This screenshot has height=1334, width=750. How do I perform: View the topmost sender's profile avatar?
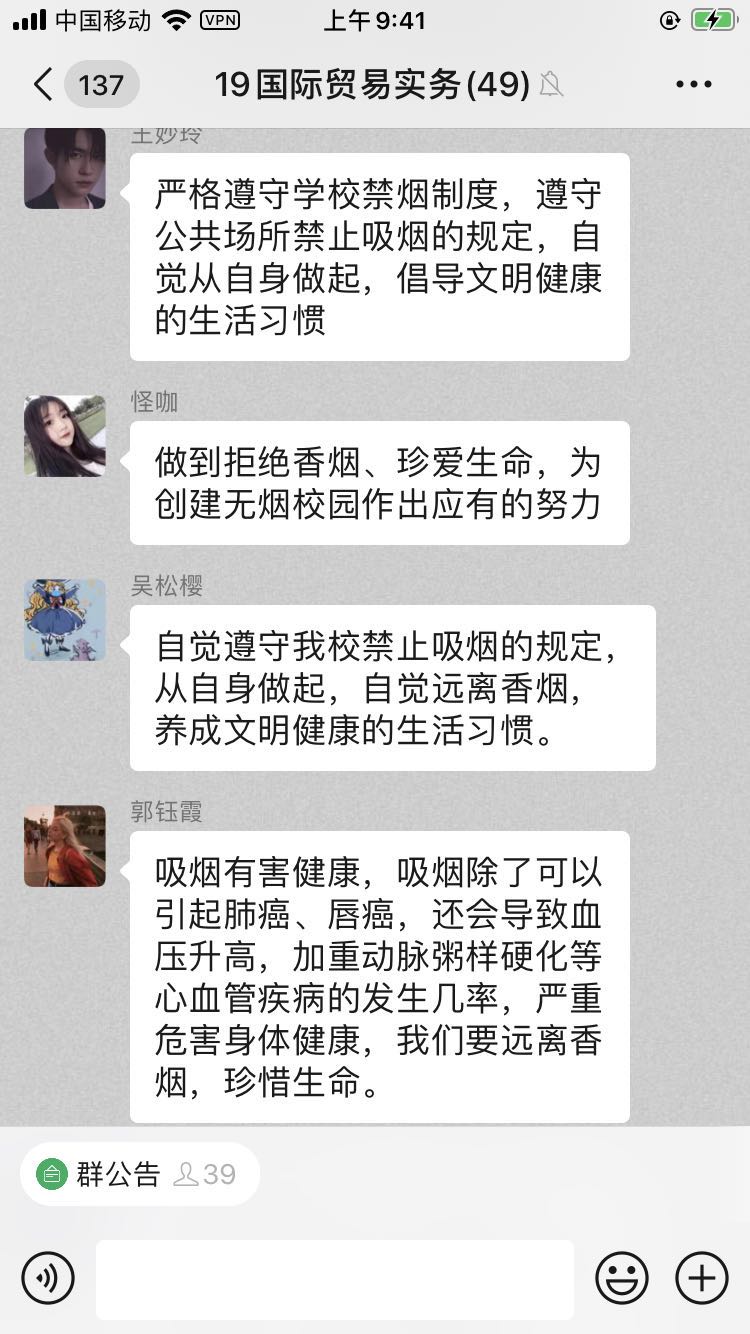[x=65, y=168]
